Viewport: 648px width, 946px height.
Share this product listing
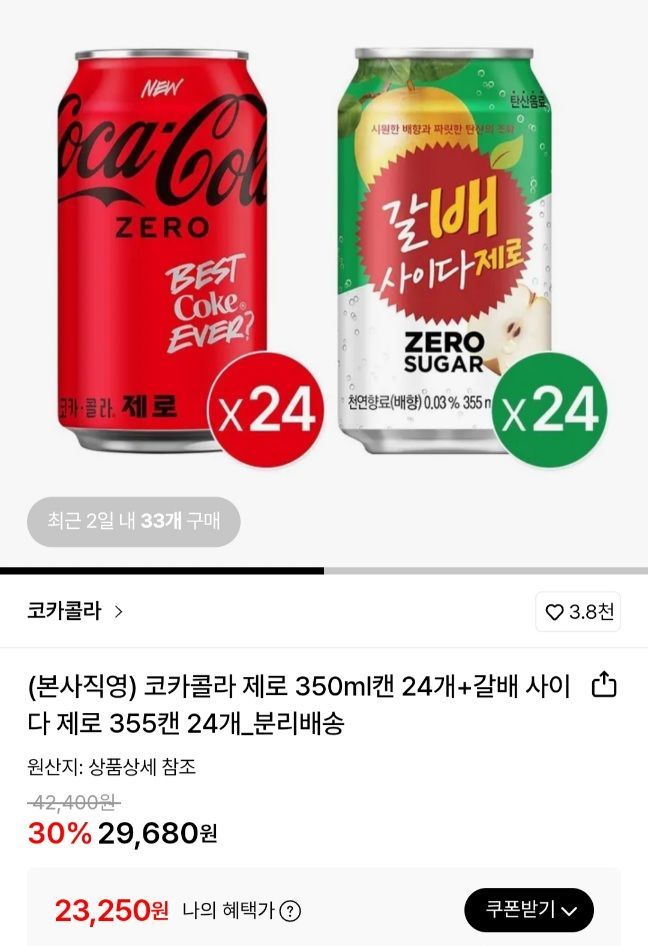click(x=604, y=686)
